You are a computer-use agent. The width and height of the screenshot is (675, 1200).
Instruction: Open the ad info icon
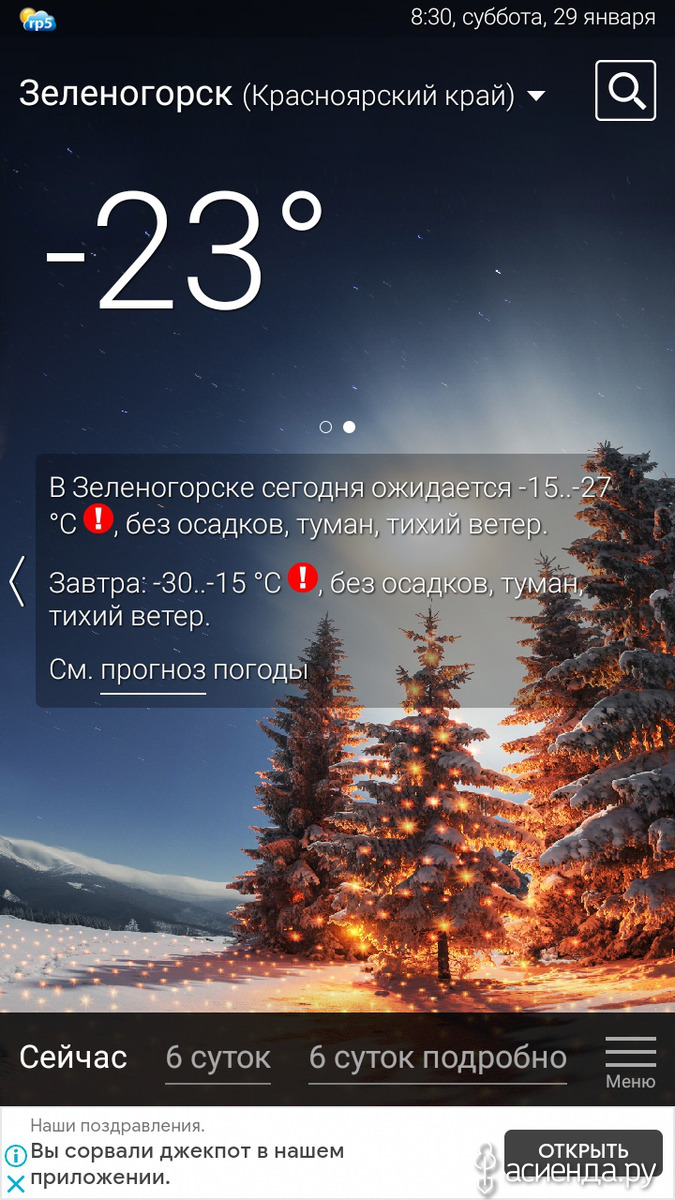click(15, 1155)
